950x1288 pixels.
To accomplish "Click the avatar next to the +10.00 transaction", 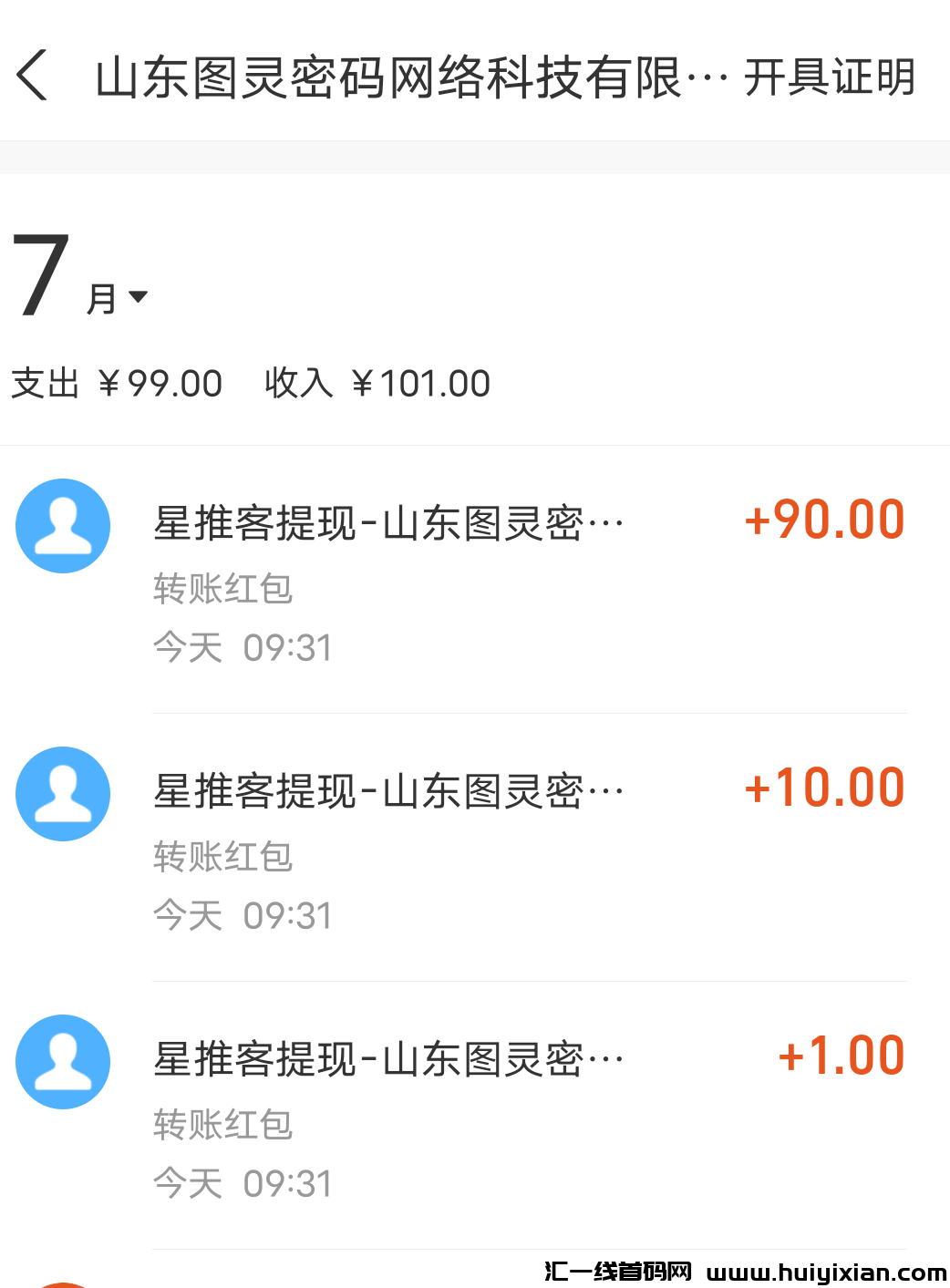I will coord(62,793).
